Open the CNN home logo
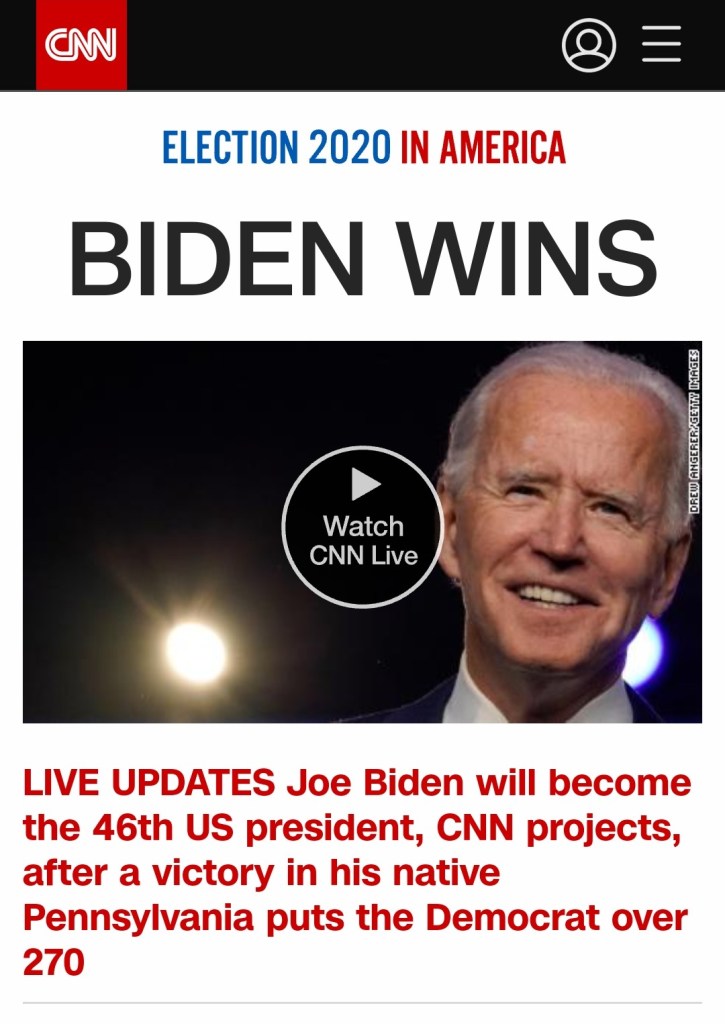Viewport: 725px width, 1024px height. pos(81,45)
